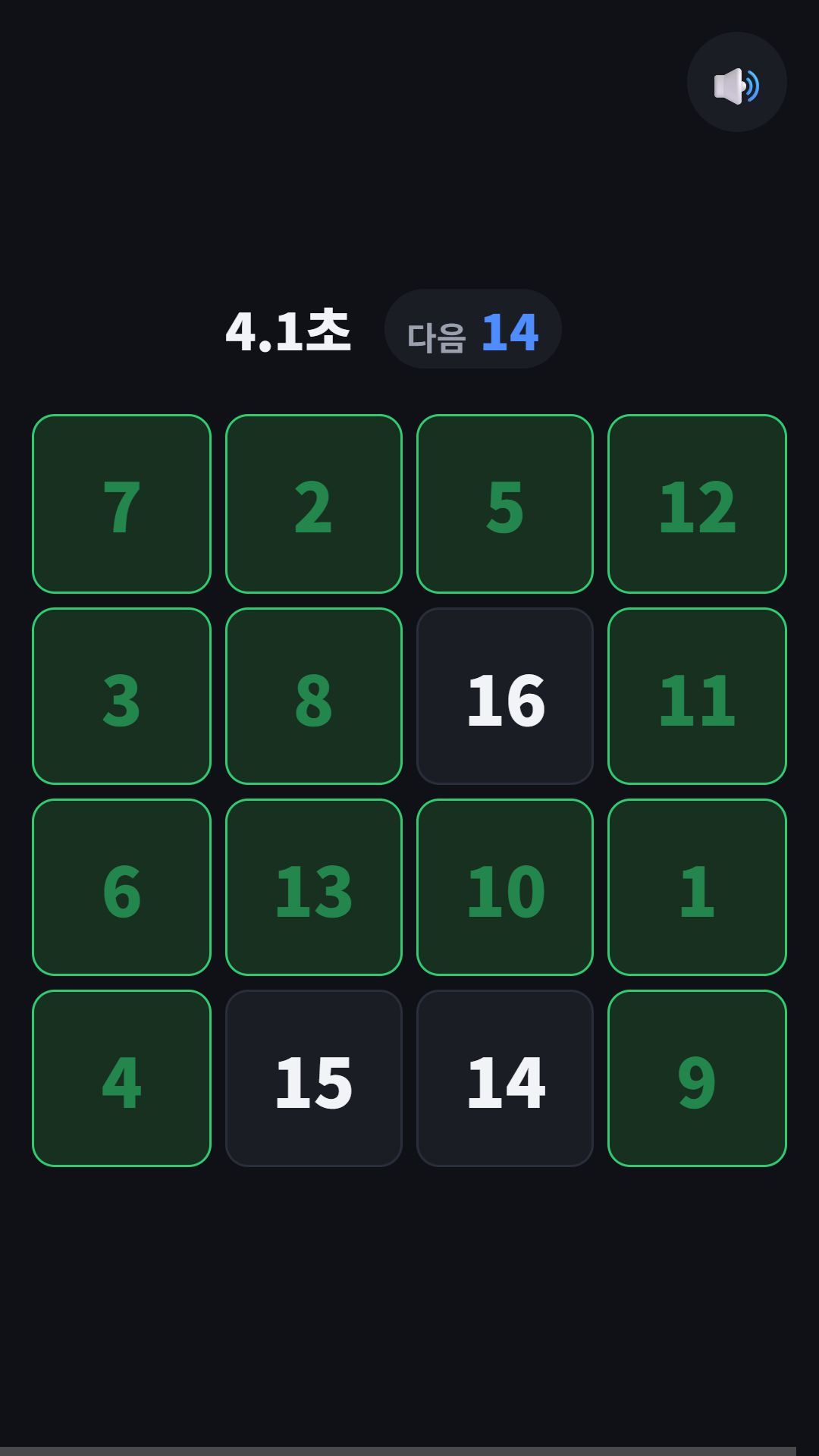Select the green tile 5
The height and width of the screenshot is (1456, 819).
click(x=505, y=504)
